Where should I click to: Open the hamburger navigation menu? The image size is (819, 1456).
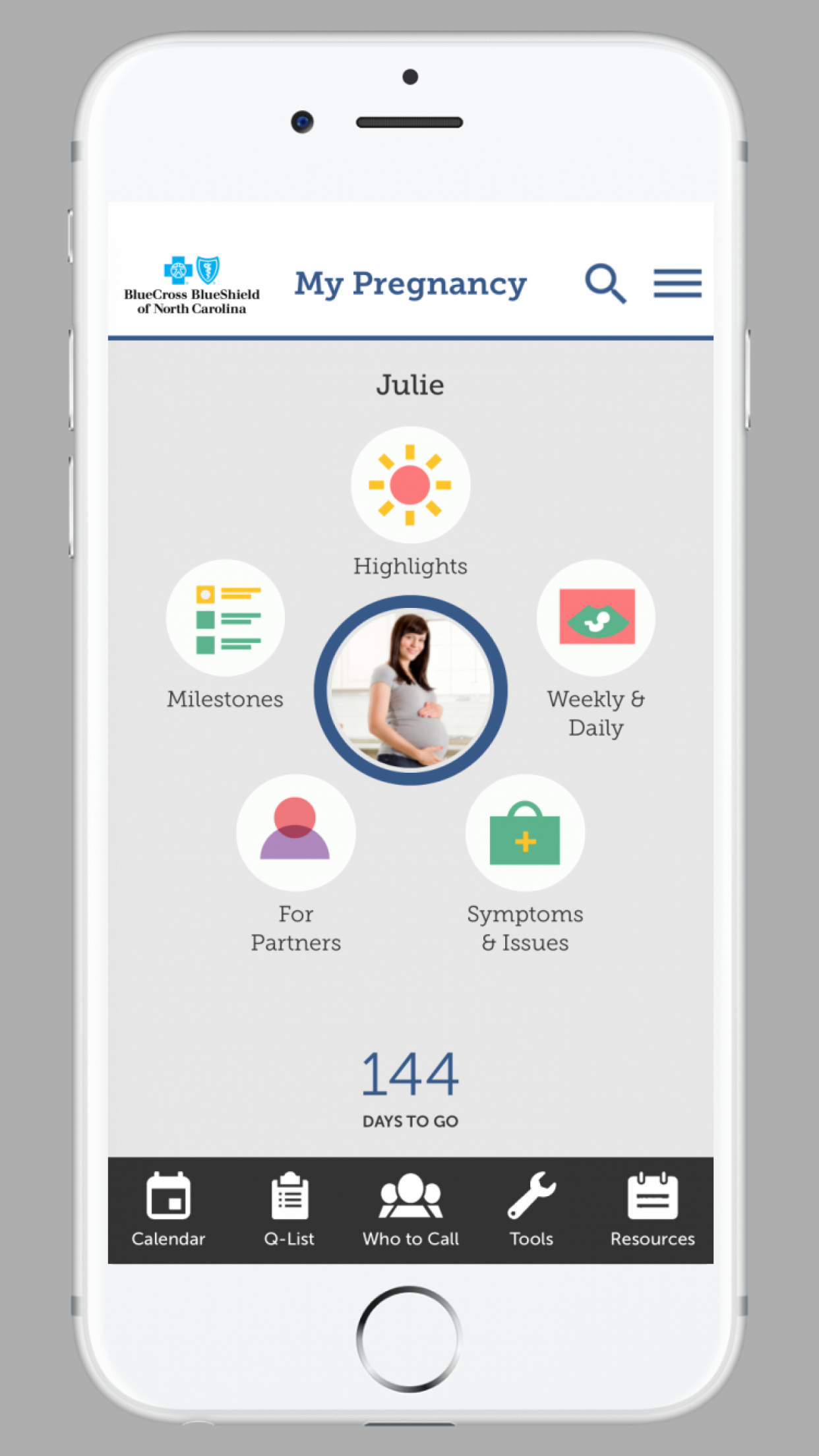pos(677,283)
